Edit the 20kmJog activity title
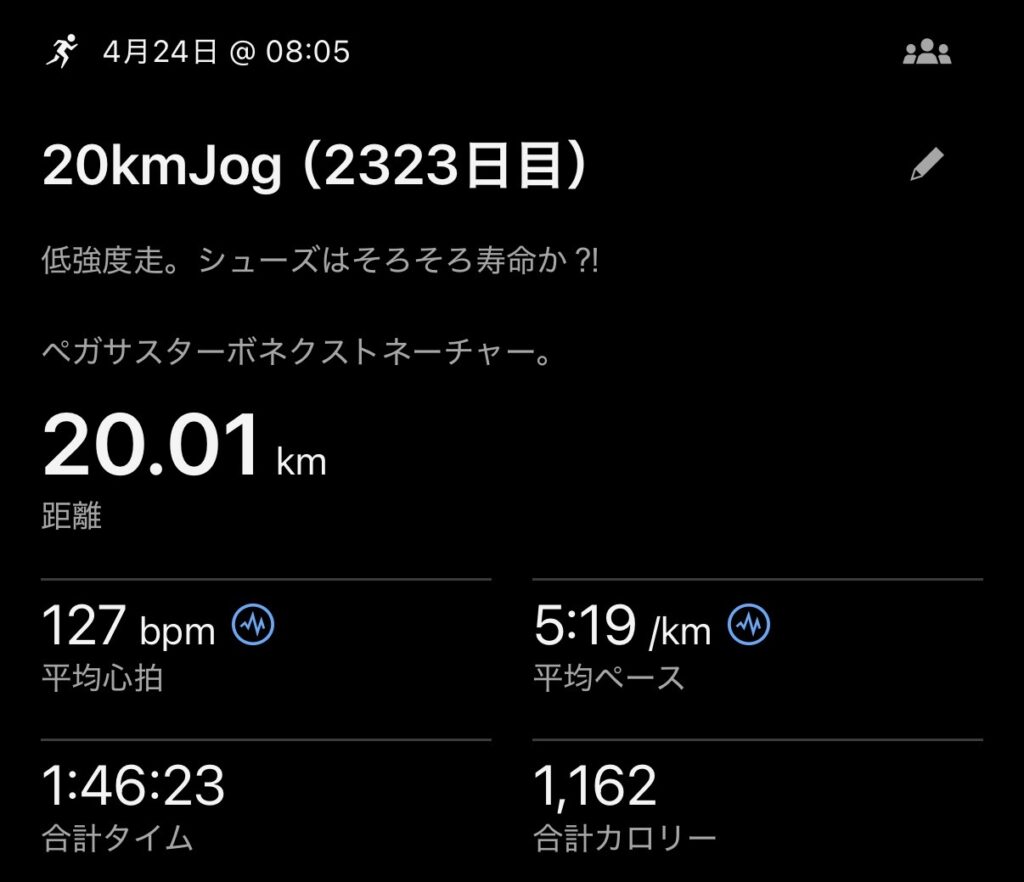This screenshot has width=1024, height=882. pos(926,166)
